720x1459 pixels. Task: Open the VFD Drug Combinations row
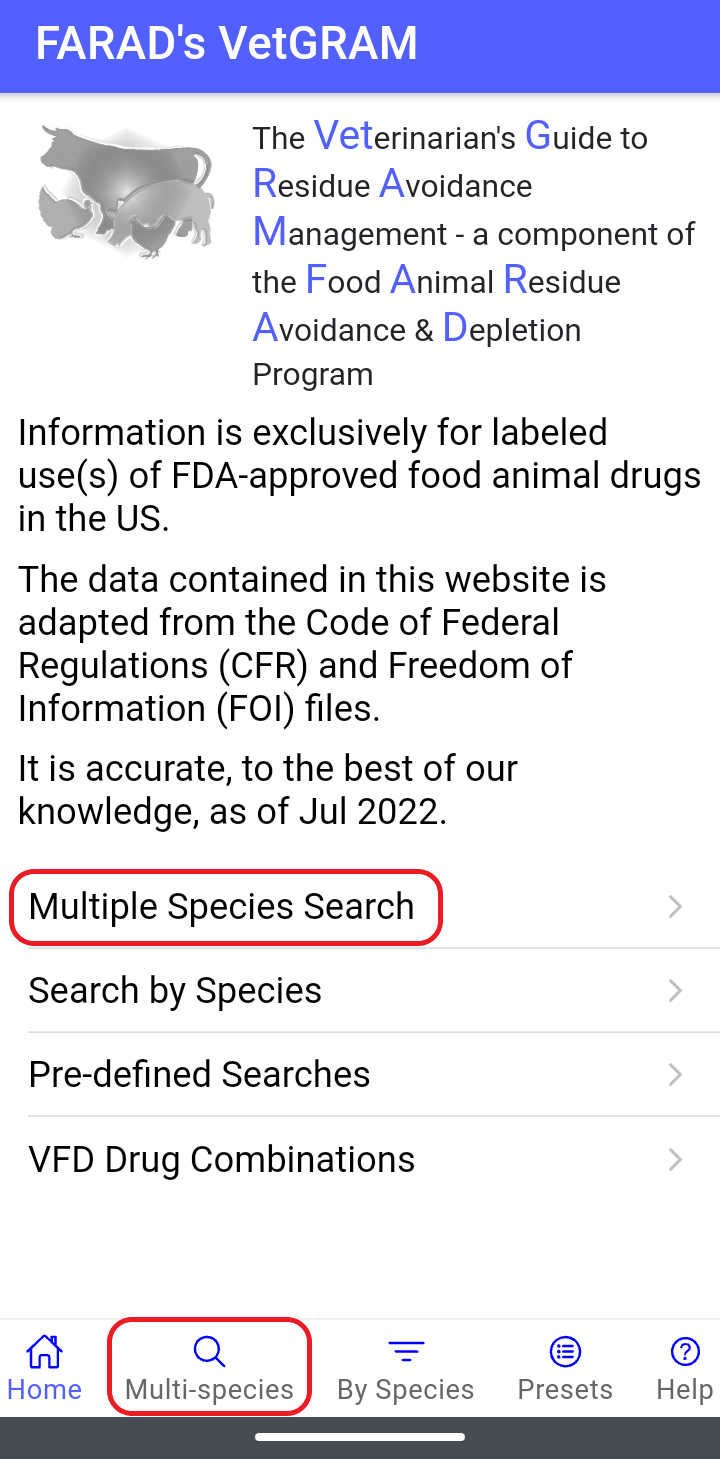click(360, 1159)
